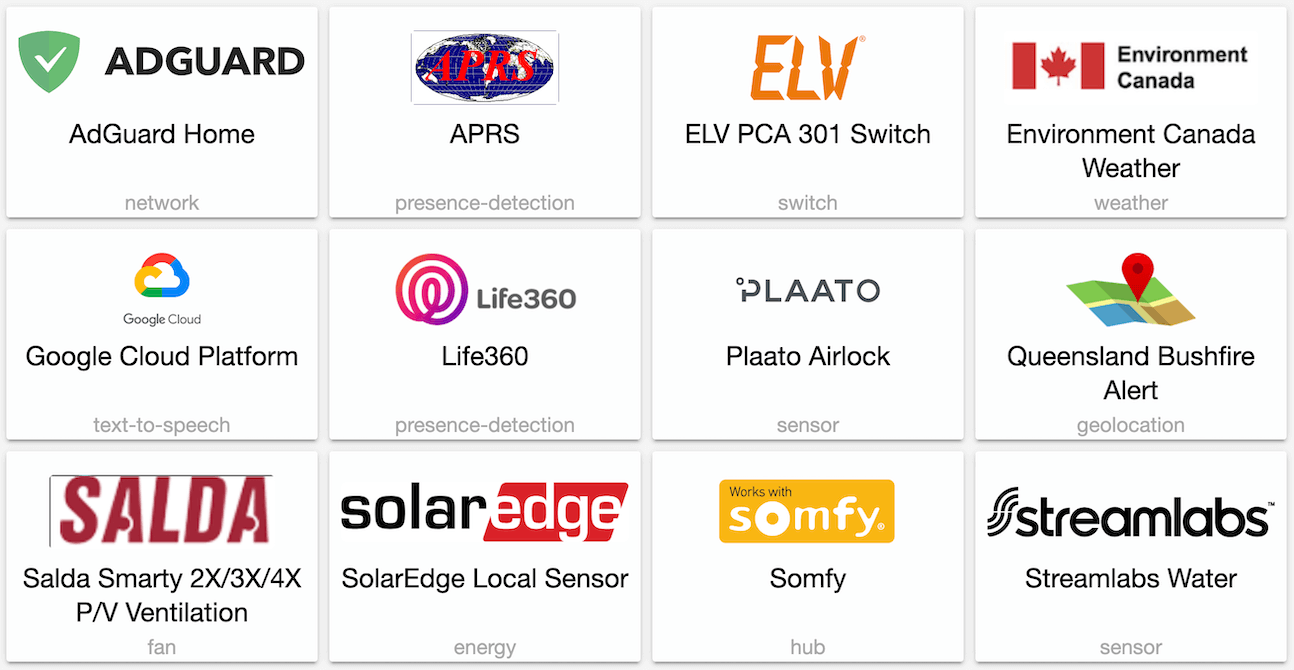The image size is (1294, 670).
Task: Open ELV PCA 301 Switch card
Action: (x=808, y=134)
